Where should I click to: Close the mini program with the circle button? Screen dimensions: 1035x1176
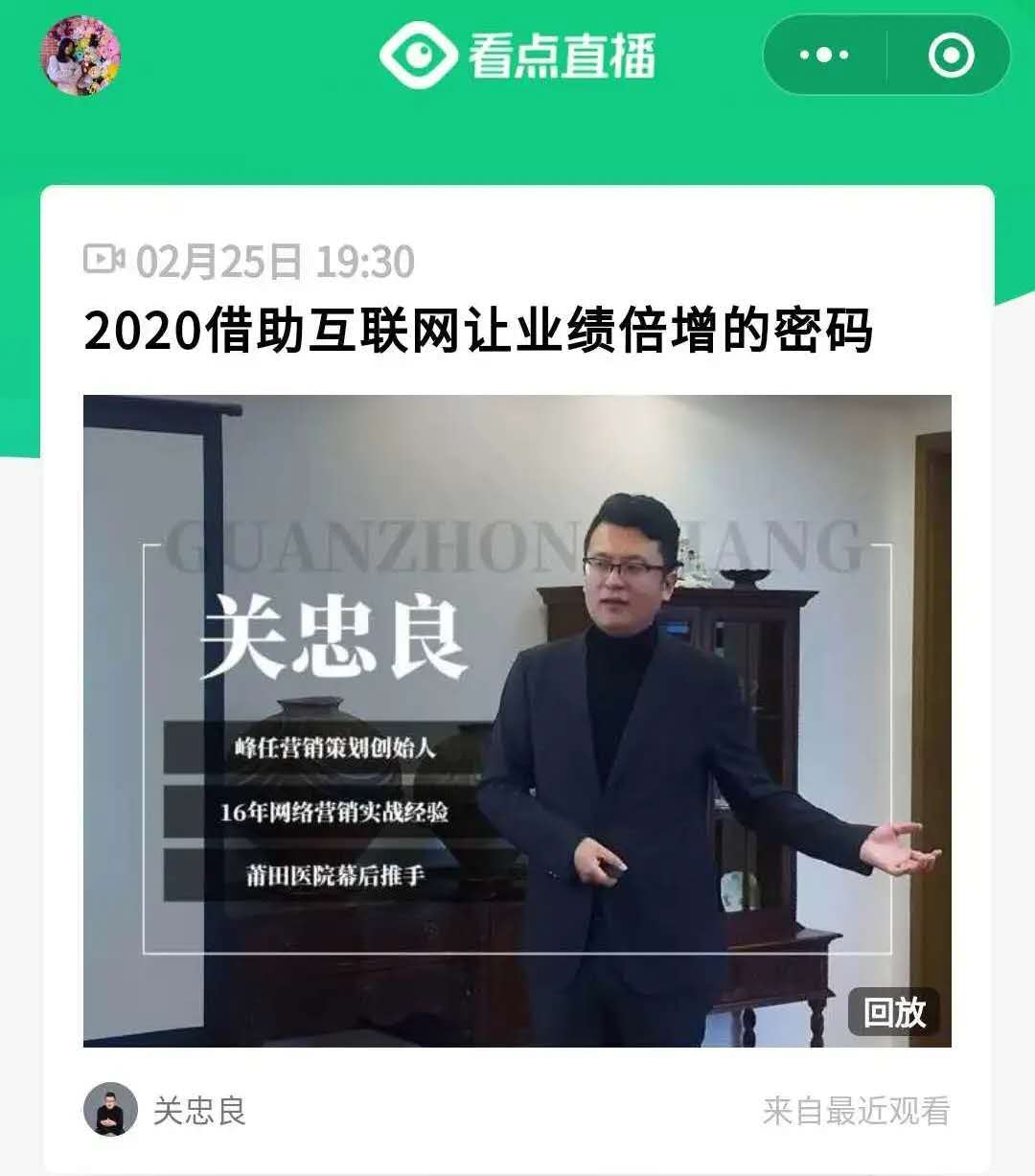click(x=951, y=56)
